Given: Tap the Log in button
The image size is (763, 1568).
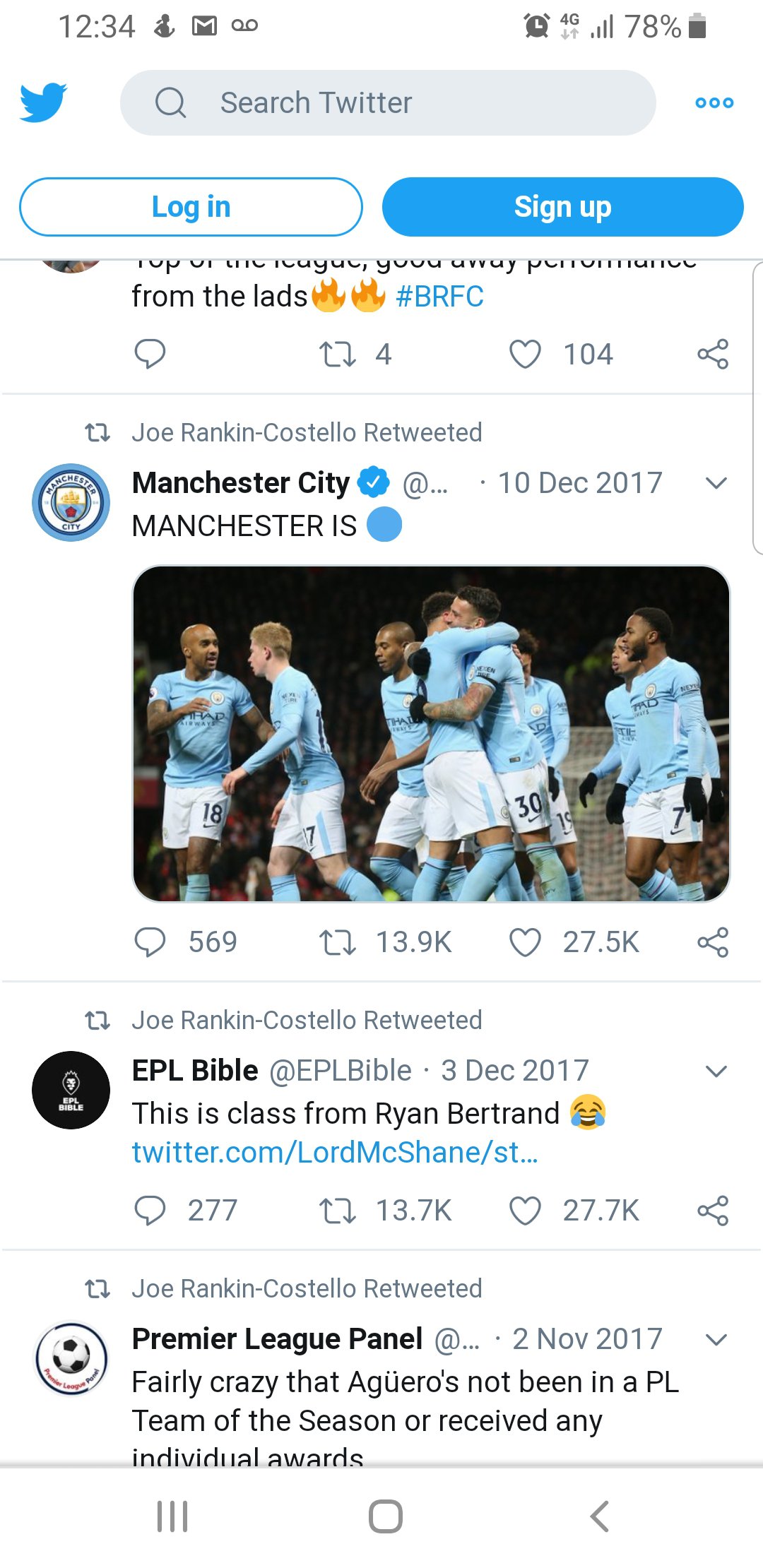Looking at the screenshot, I should (x=191, y=207).
